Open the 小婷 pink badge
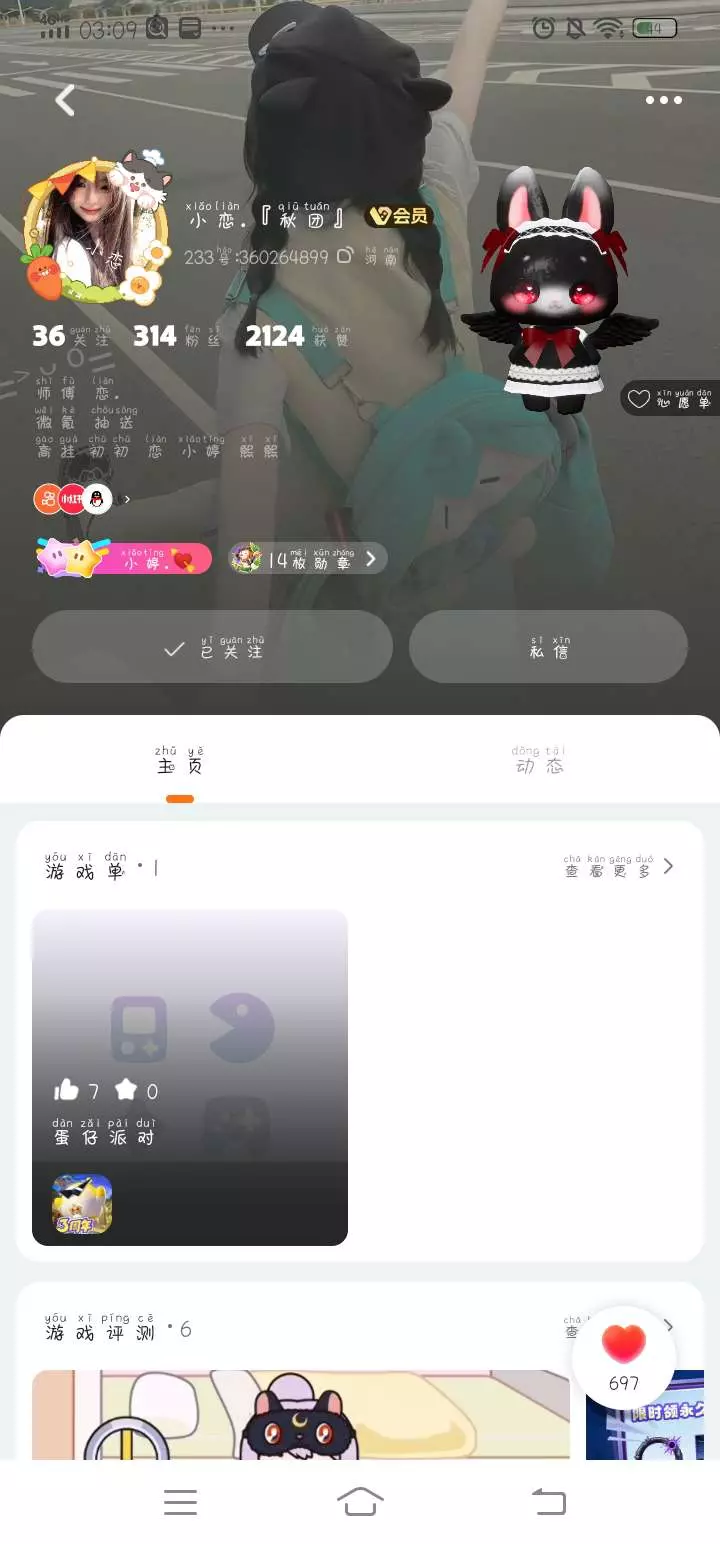Image resolution: width=720 pixels, height=1544 pixels. 125,559
